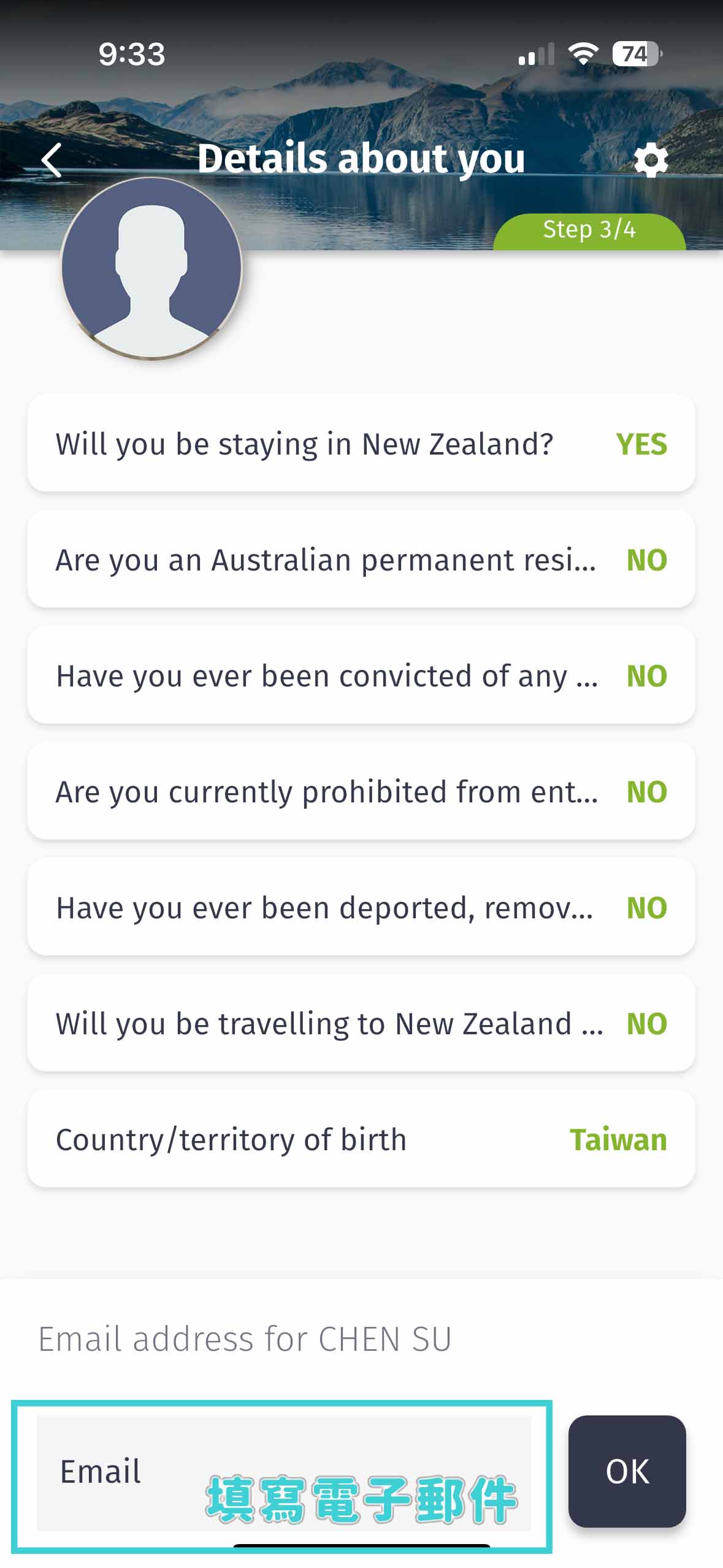Screen dimensions: 723x1568
Task: Focus the Email input field
Action: [284, 1473]
